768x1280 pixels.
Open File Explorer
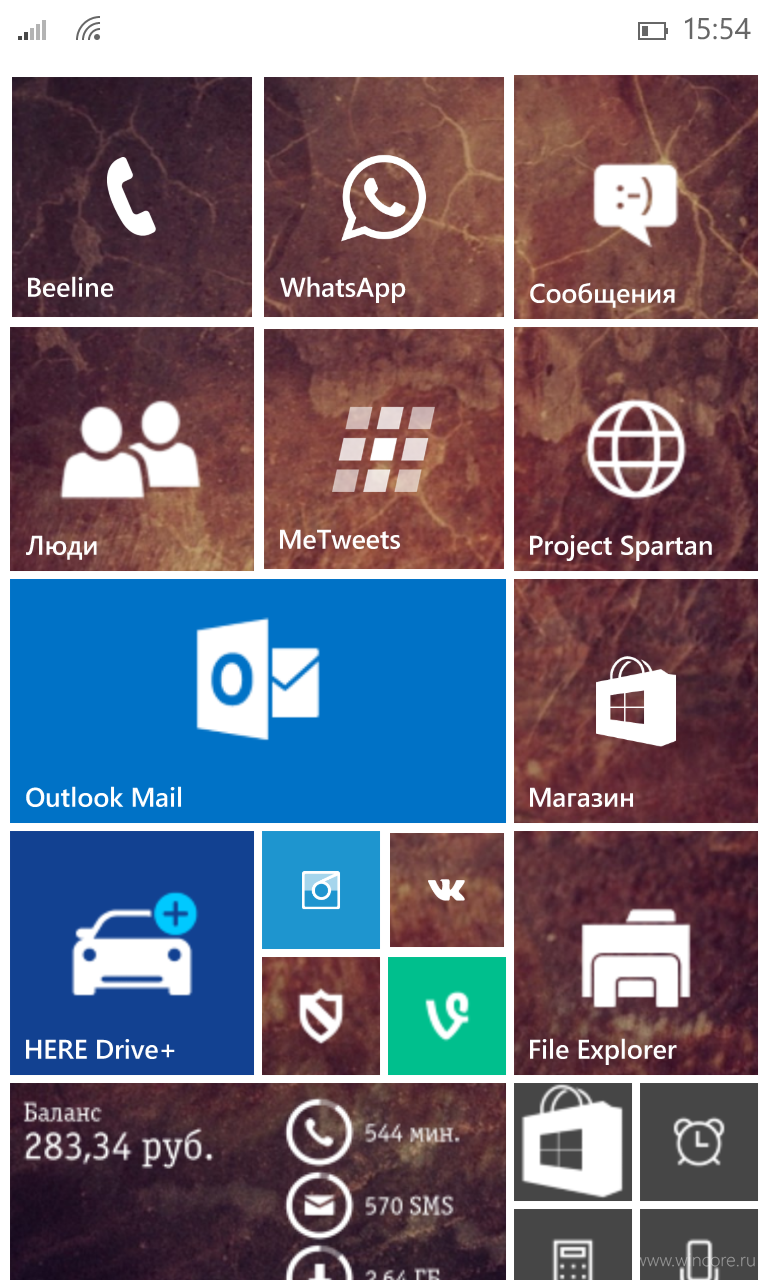point(636,953)
